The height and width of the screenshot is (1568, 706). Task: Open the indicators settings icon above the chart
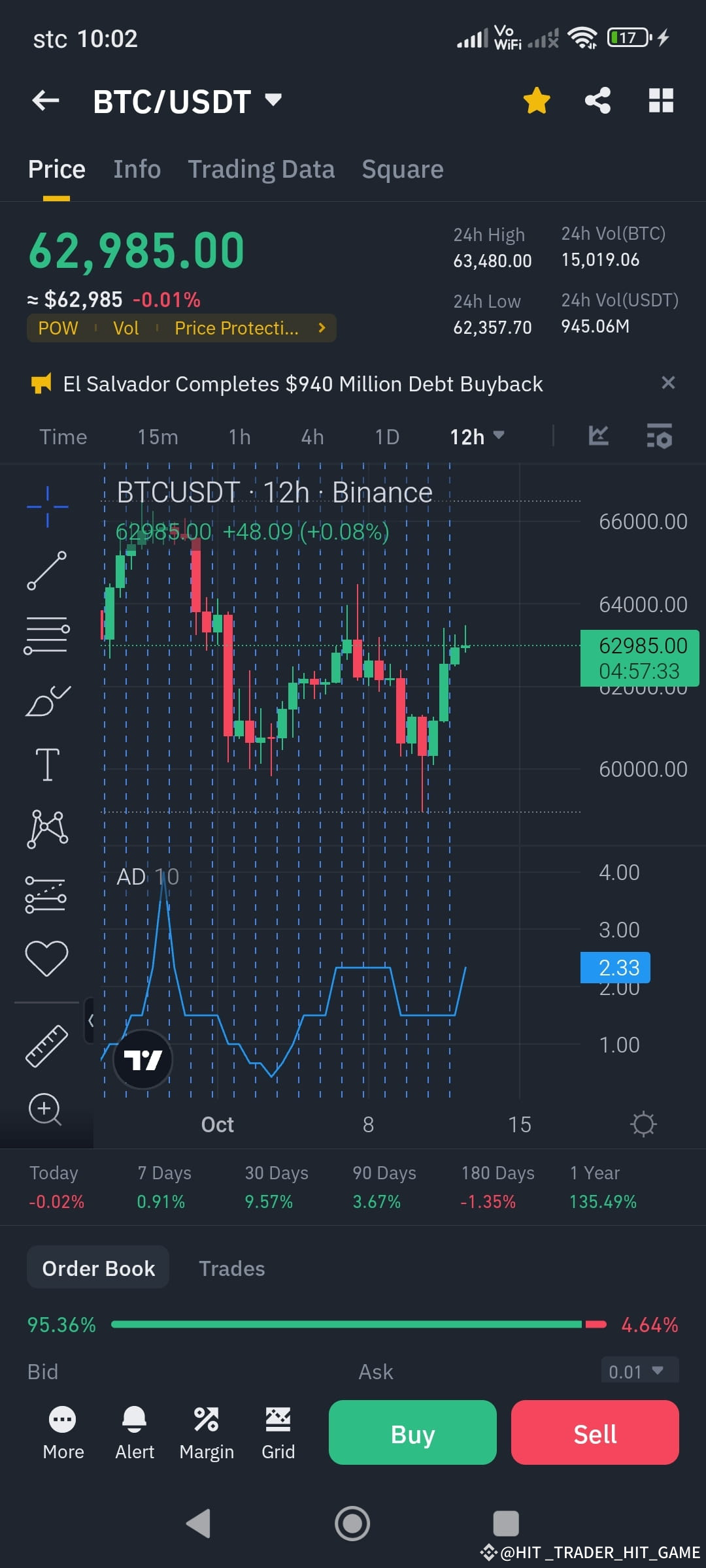coord(659,436)
